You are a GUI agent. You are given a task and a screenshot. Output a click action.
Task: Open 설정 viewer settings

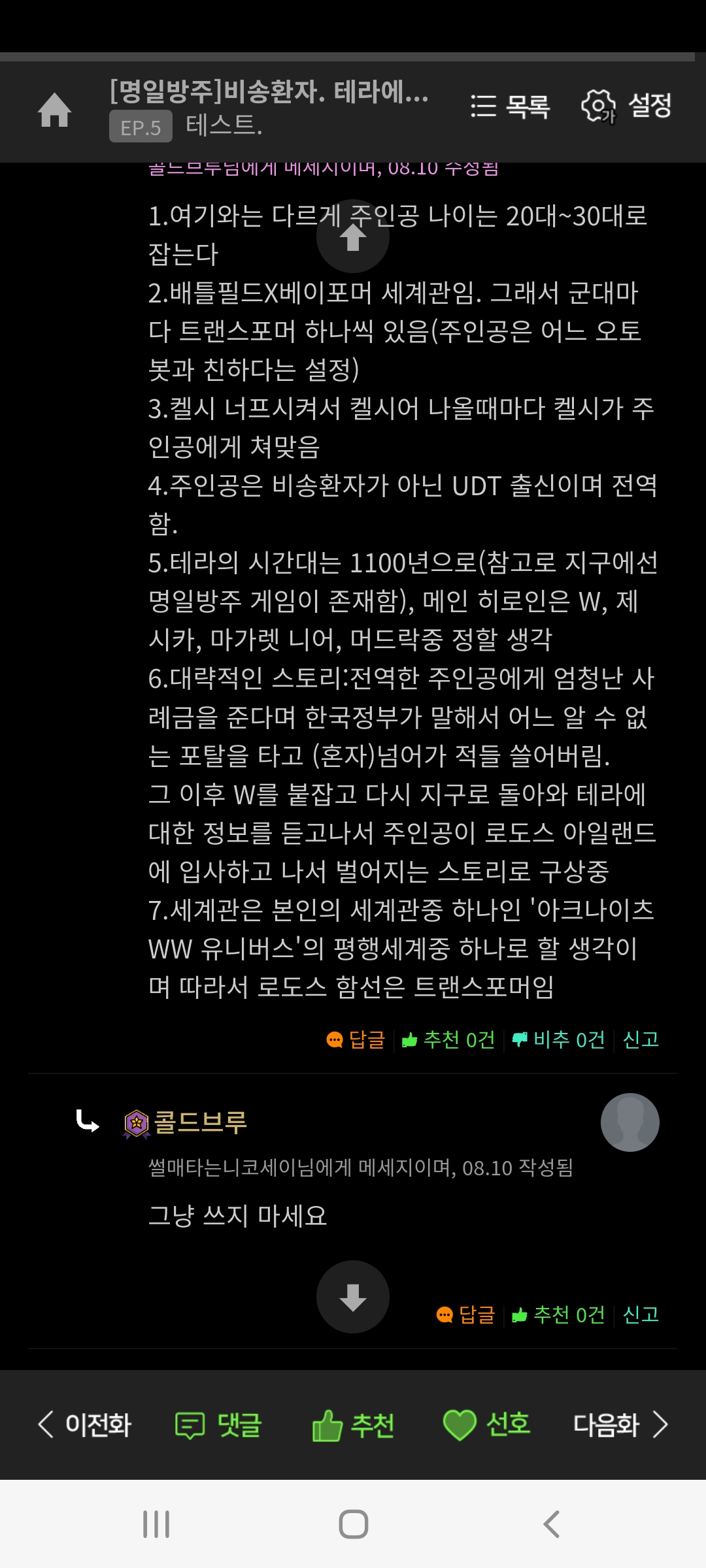627,106
